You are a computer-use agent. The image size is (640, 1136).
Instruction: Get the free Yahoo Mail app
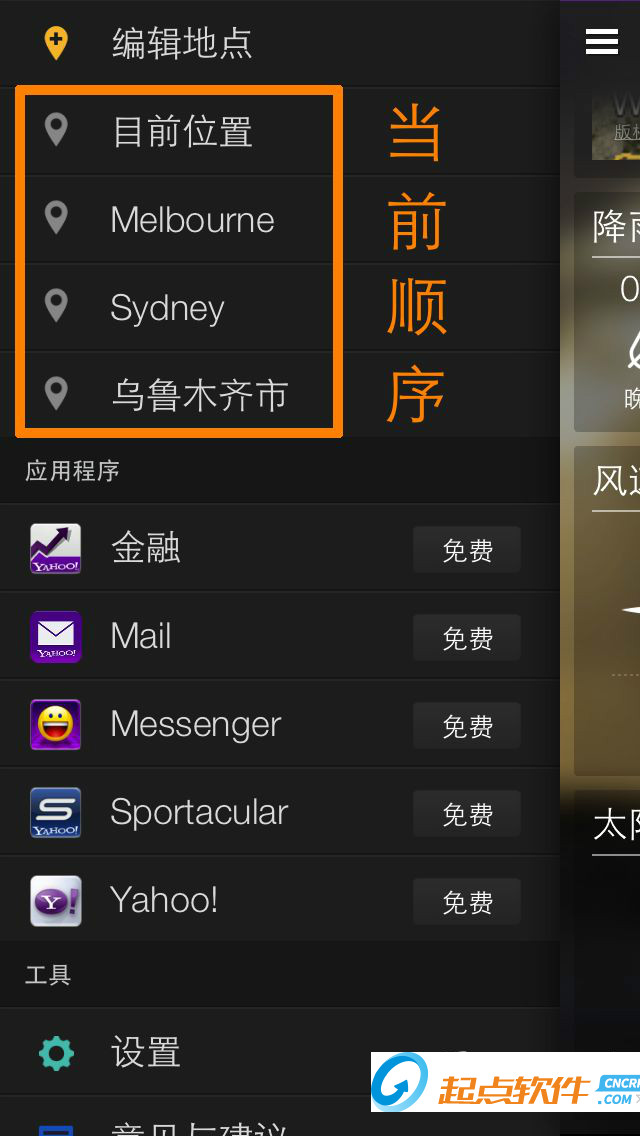point(467,638)
